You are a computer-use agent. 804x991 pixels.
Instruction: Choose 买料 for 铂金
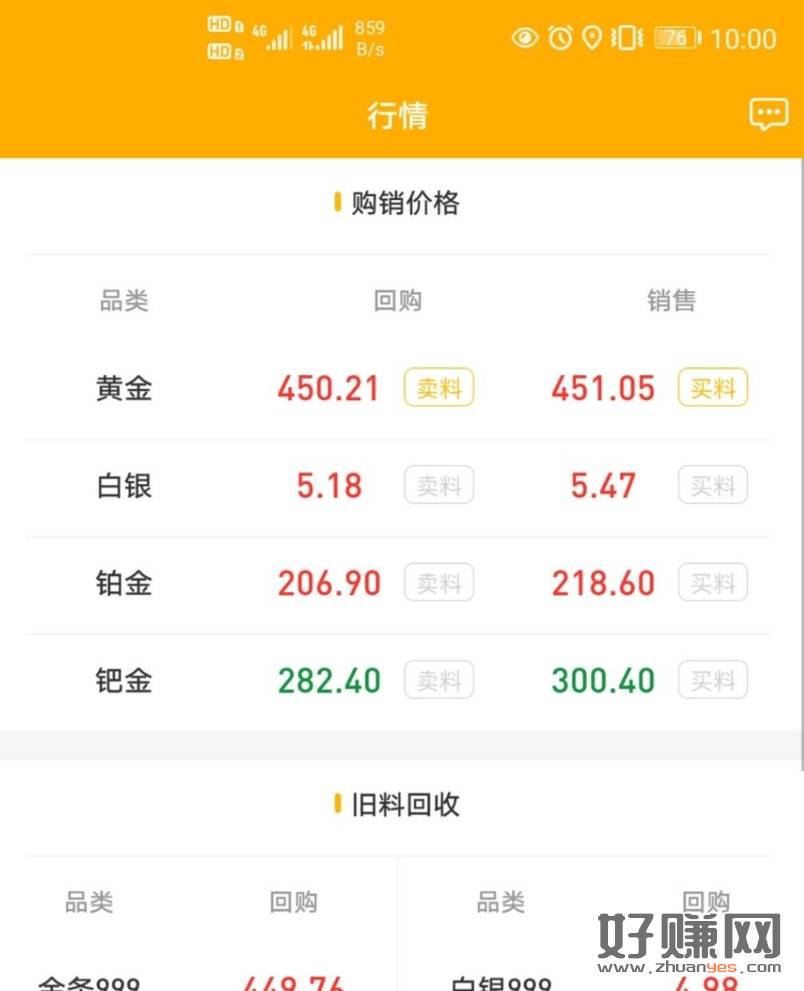click(x=712, y=583)
